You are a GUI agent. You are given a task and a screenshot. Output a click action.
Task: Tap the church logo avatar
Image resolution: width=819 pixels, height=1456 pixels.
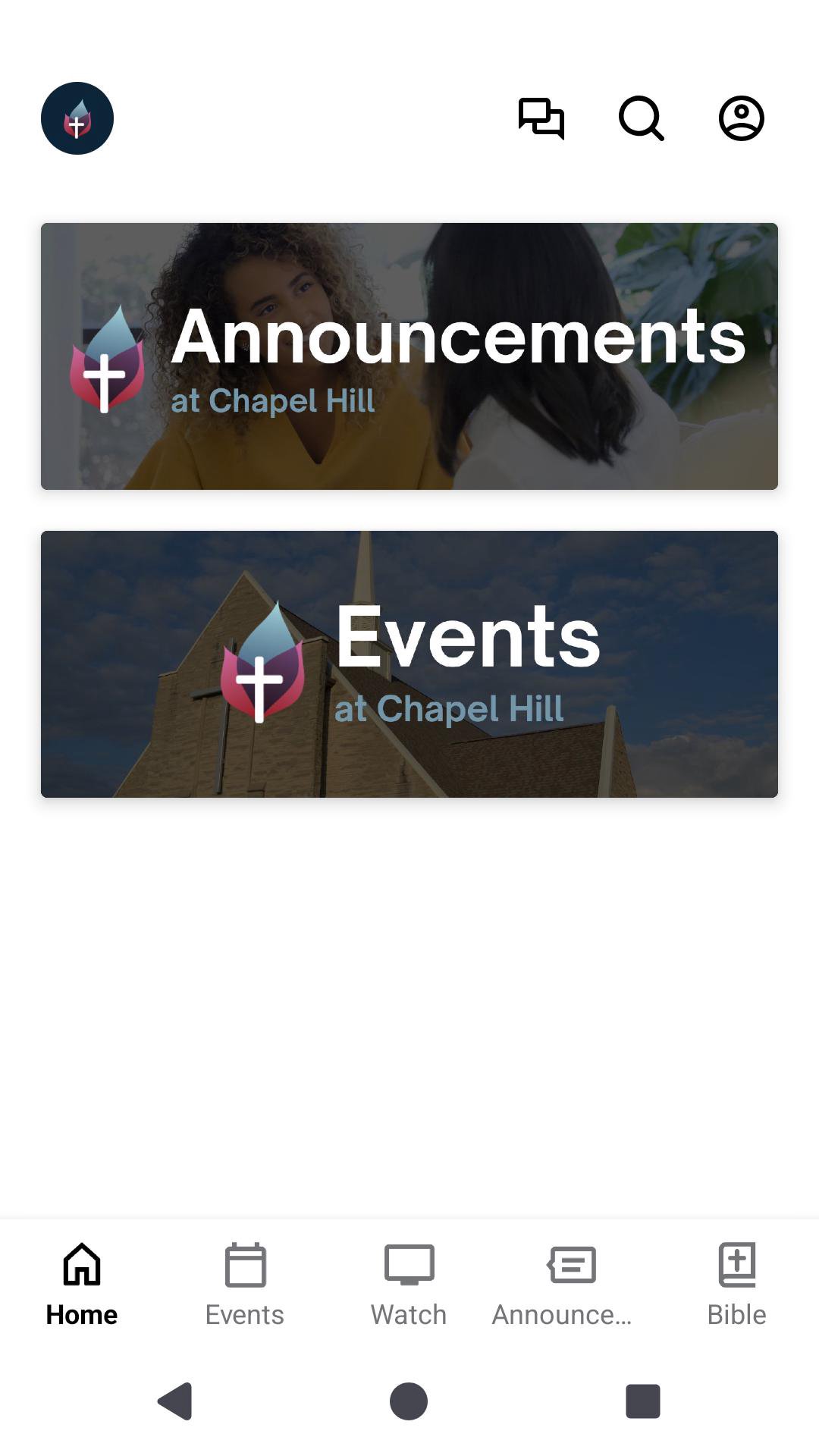point(77,118)
